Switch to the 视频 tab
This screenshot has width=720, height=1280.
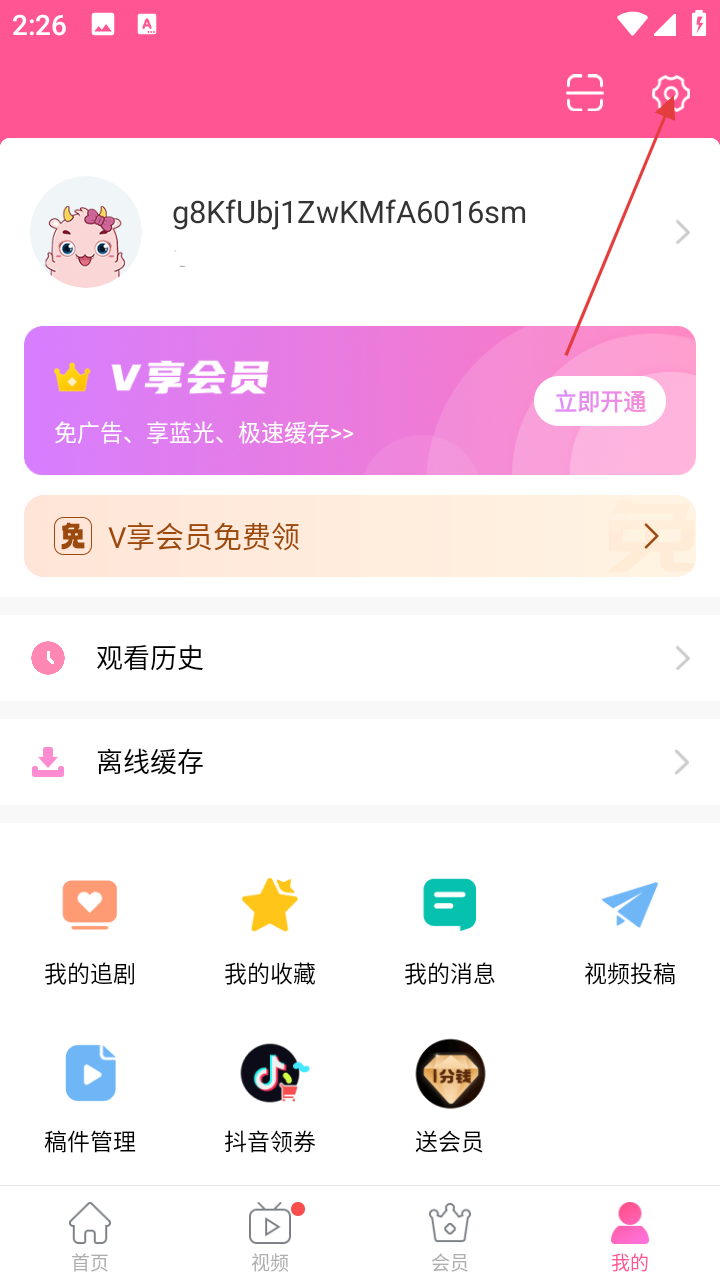pos(270,1235)
